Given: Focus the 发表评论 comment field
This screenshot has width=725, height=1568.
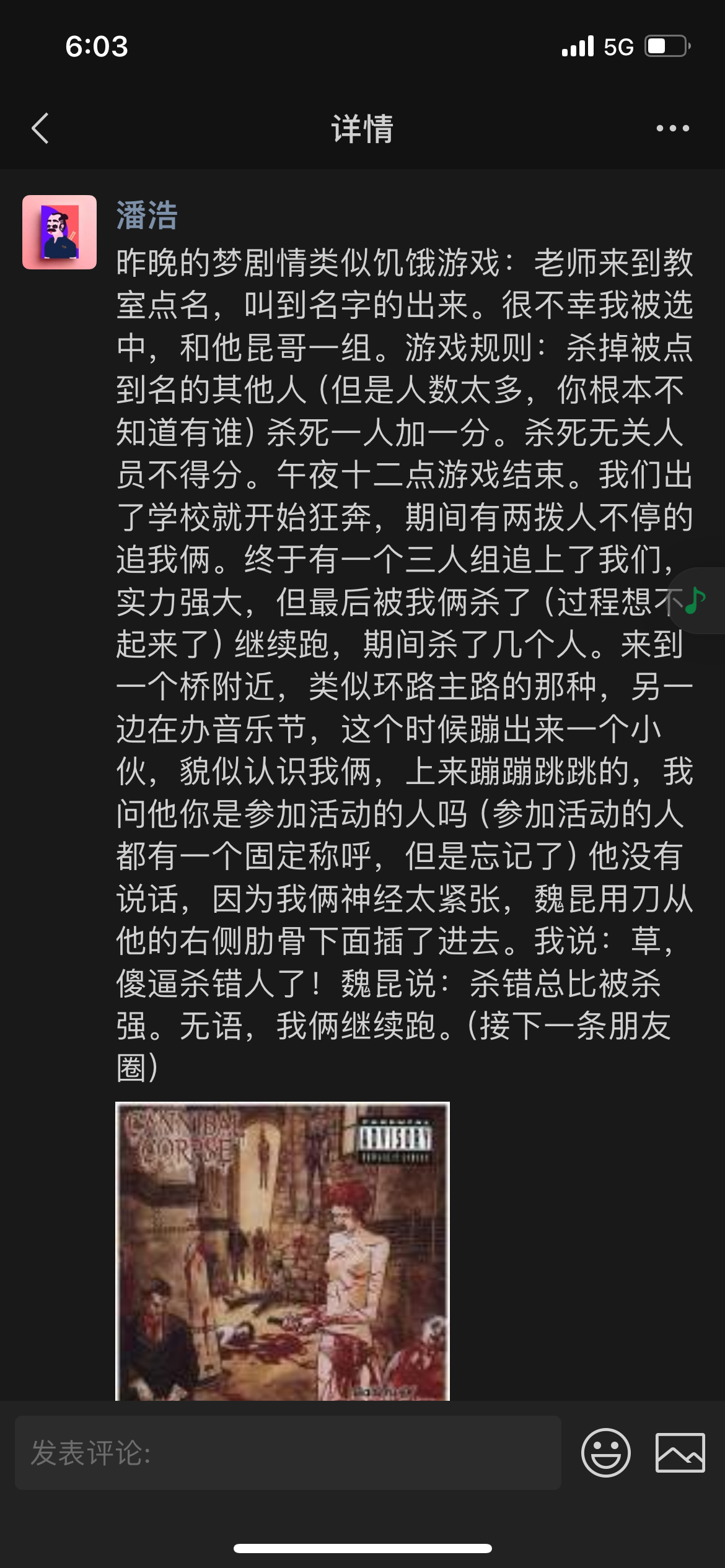Looking at the screenshot, I should [x=288, y=1452].
